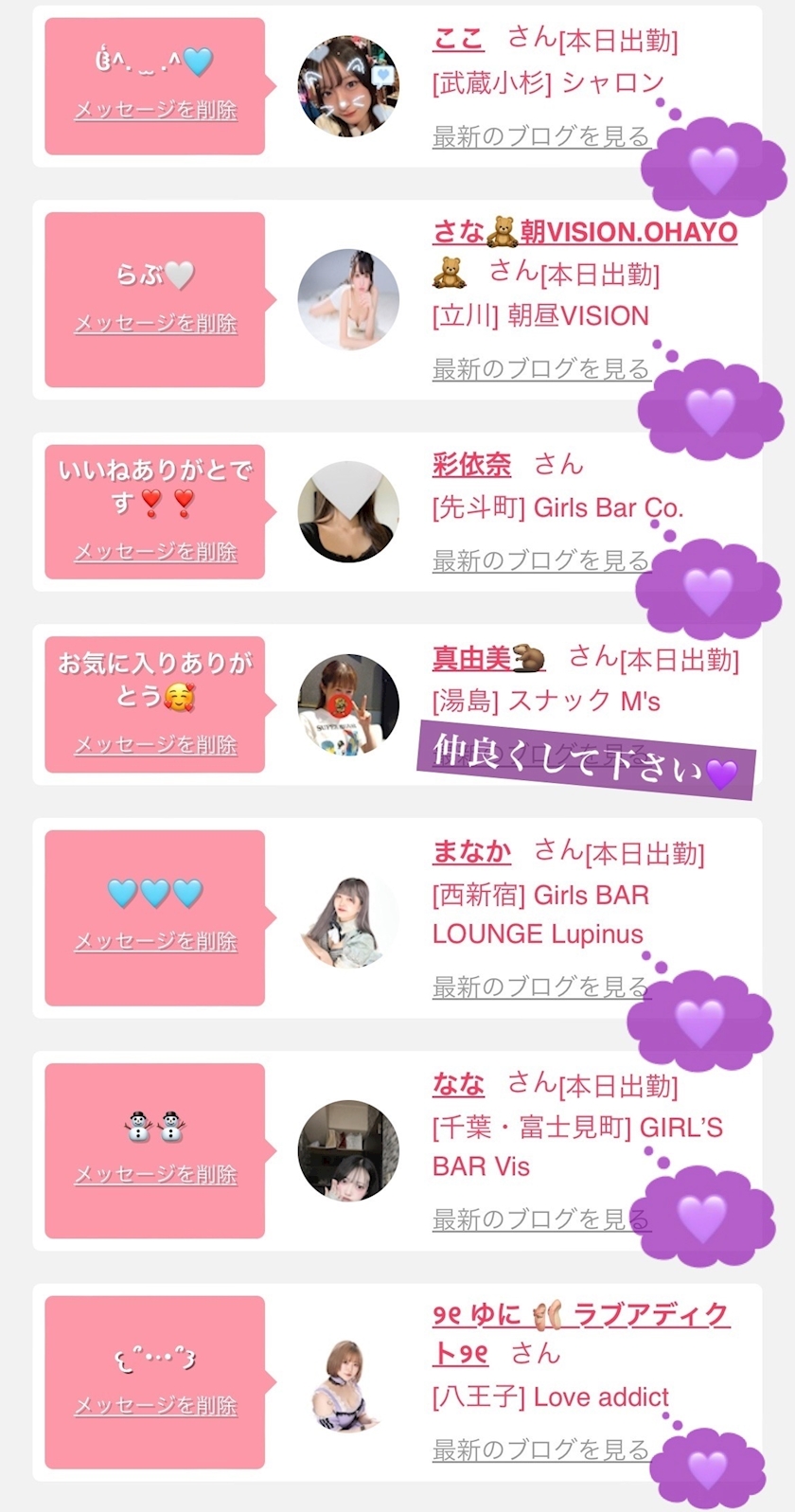Delete the snowmen message
Image resolution: width=795 pixels, height=1512 pixels.
156,1174
